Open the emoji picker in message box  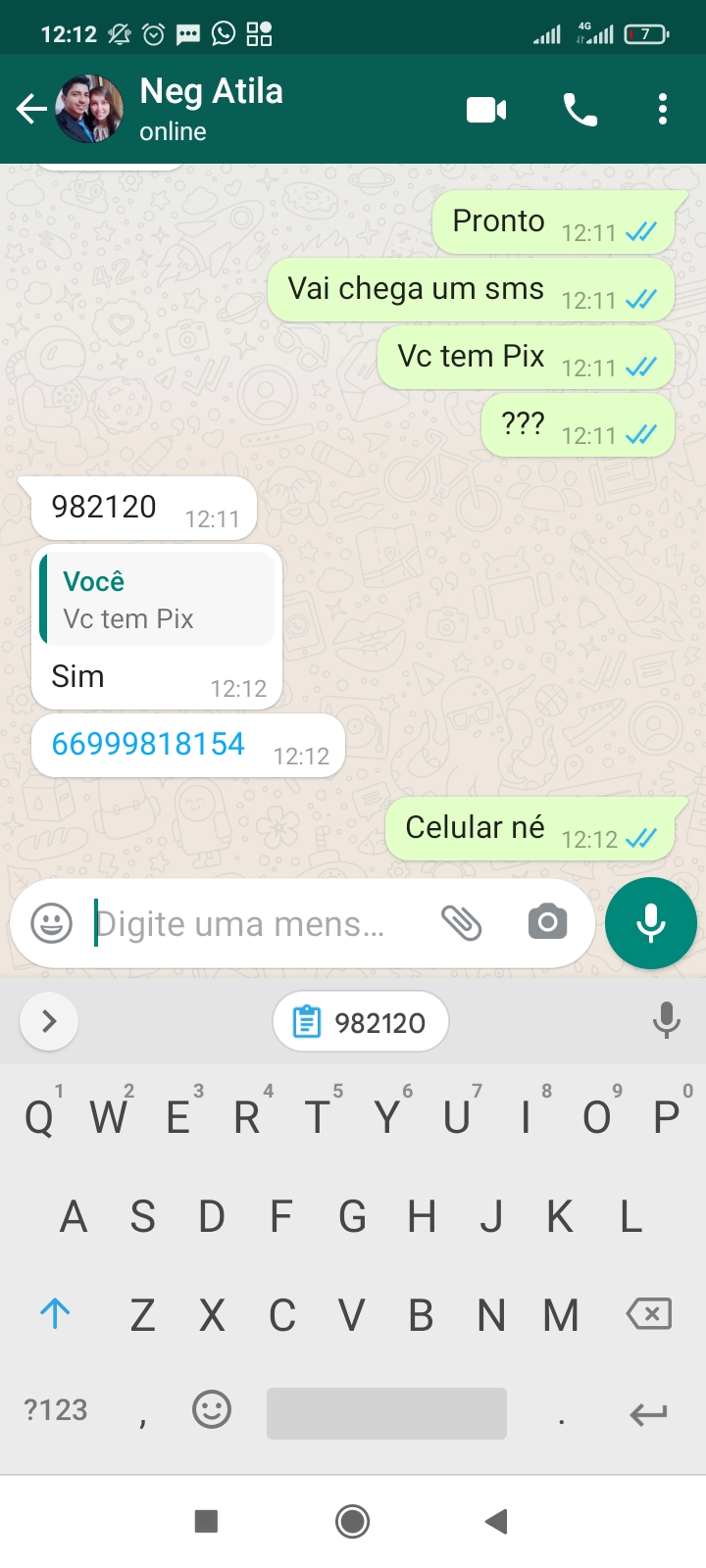tap(52, 923)
